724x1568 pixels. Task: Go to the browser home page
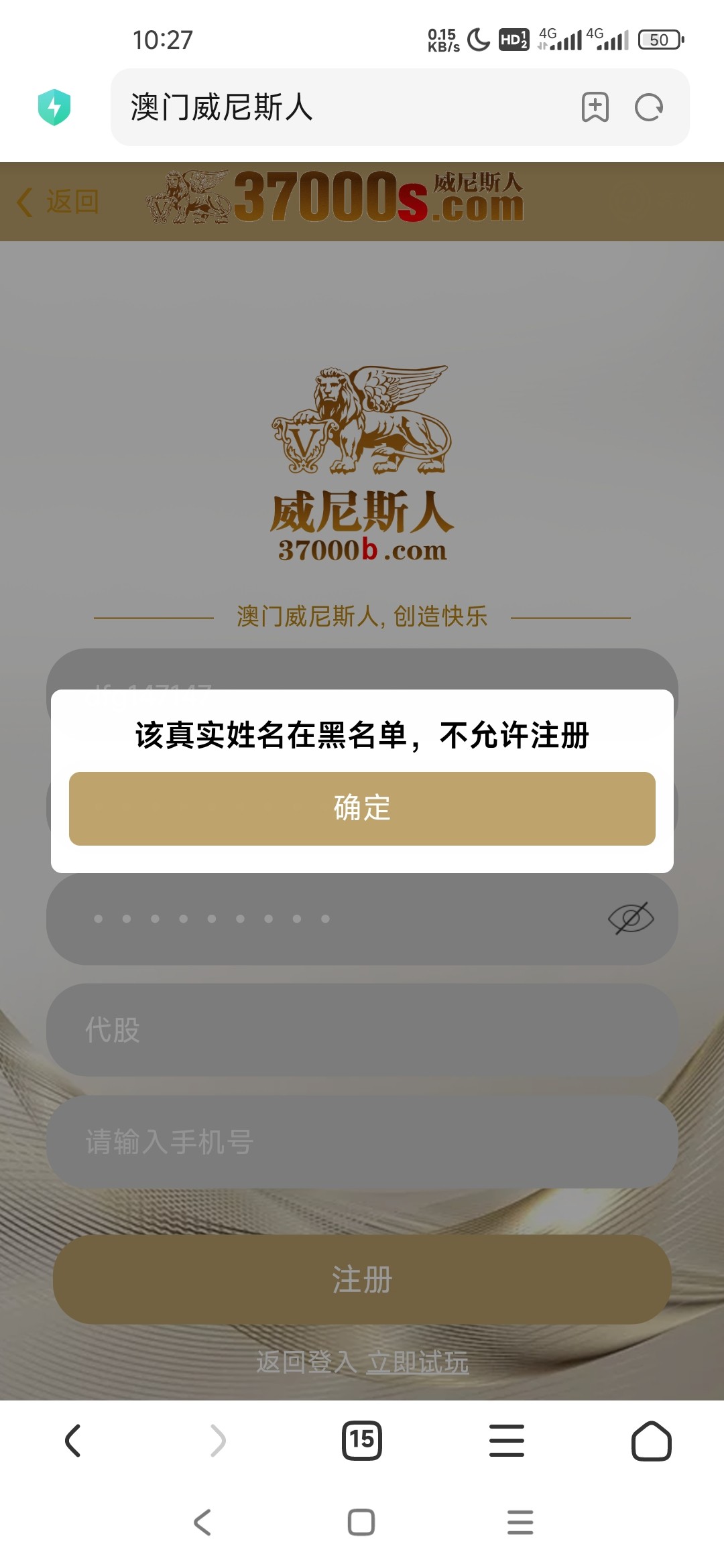point(651,1441)
